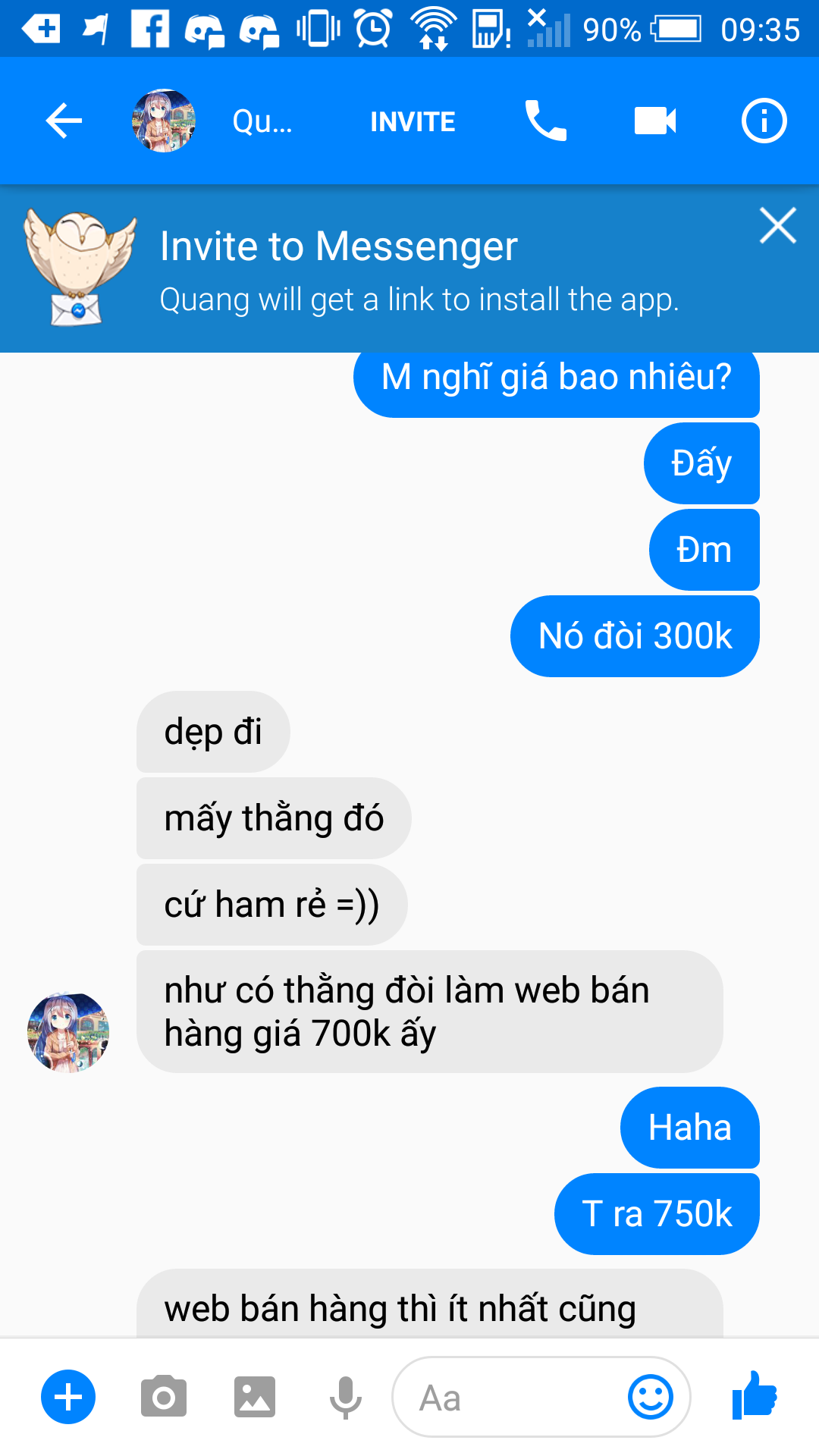Image resolution: width=819 pixels, height=1456 pixels.
Task: Start a voice call with Quang
Action: (x=545, y=121)
